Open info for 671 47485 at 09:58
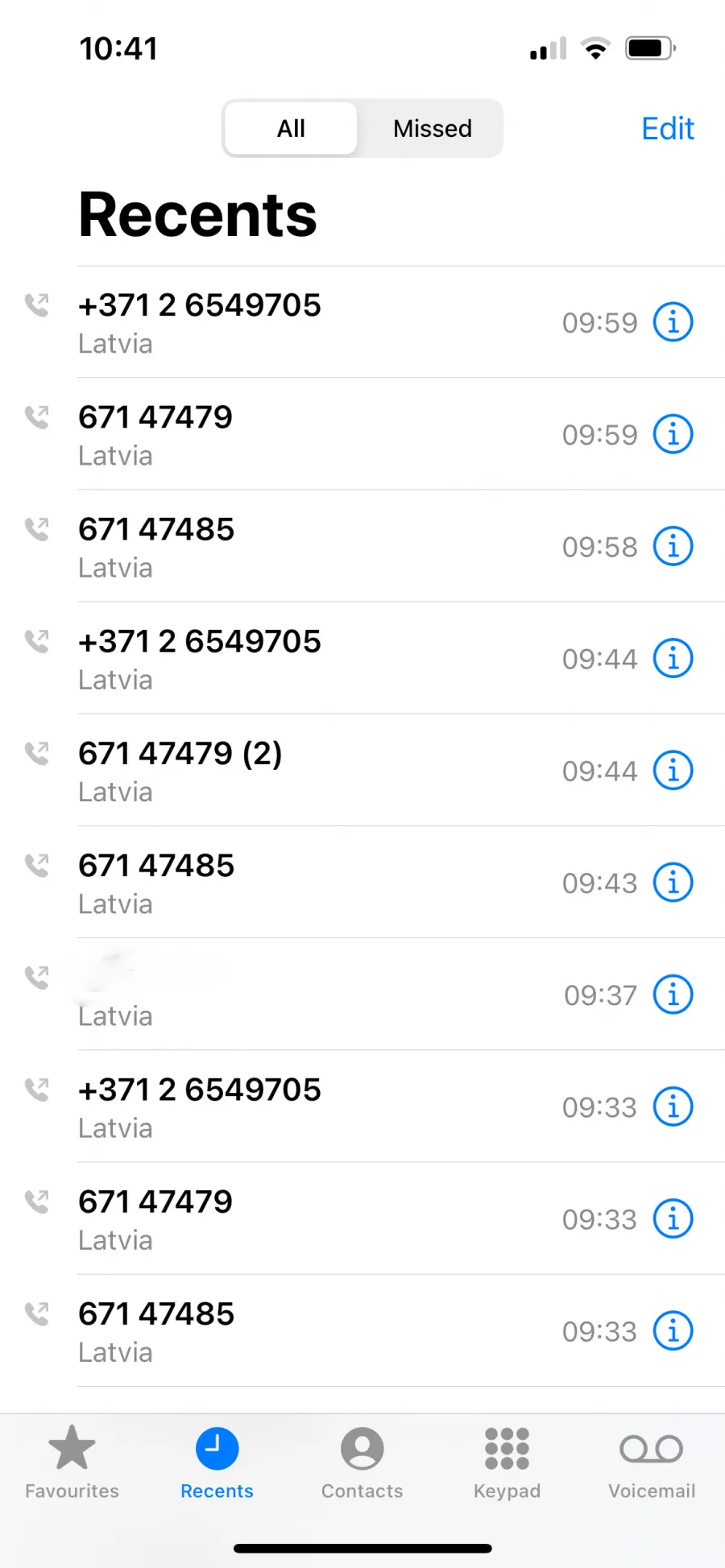The width and height of the screenshot is (725, 1568). 673,546
